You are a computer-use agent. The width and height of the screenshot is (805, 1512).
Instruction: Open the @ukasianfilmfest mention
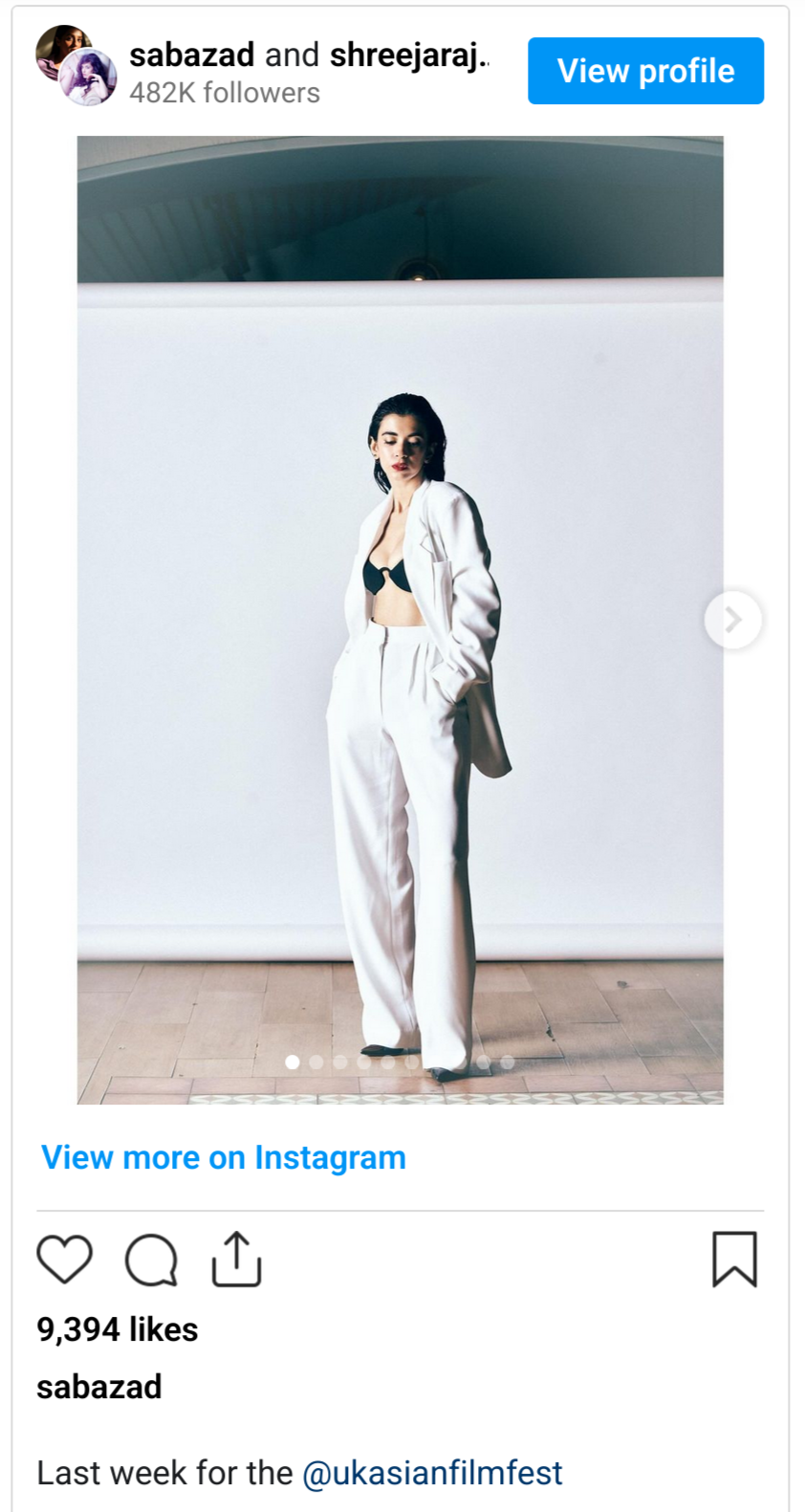point(432,1473)
